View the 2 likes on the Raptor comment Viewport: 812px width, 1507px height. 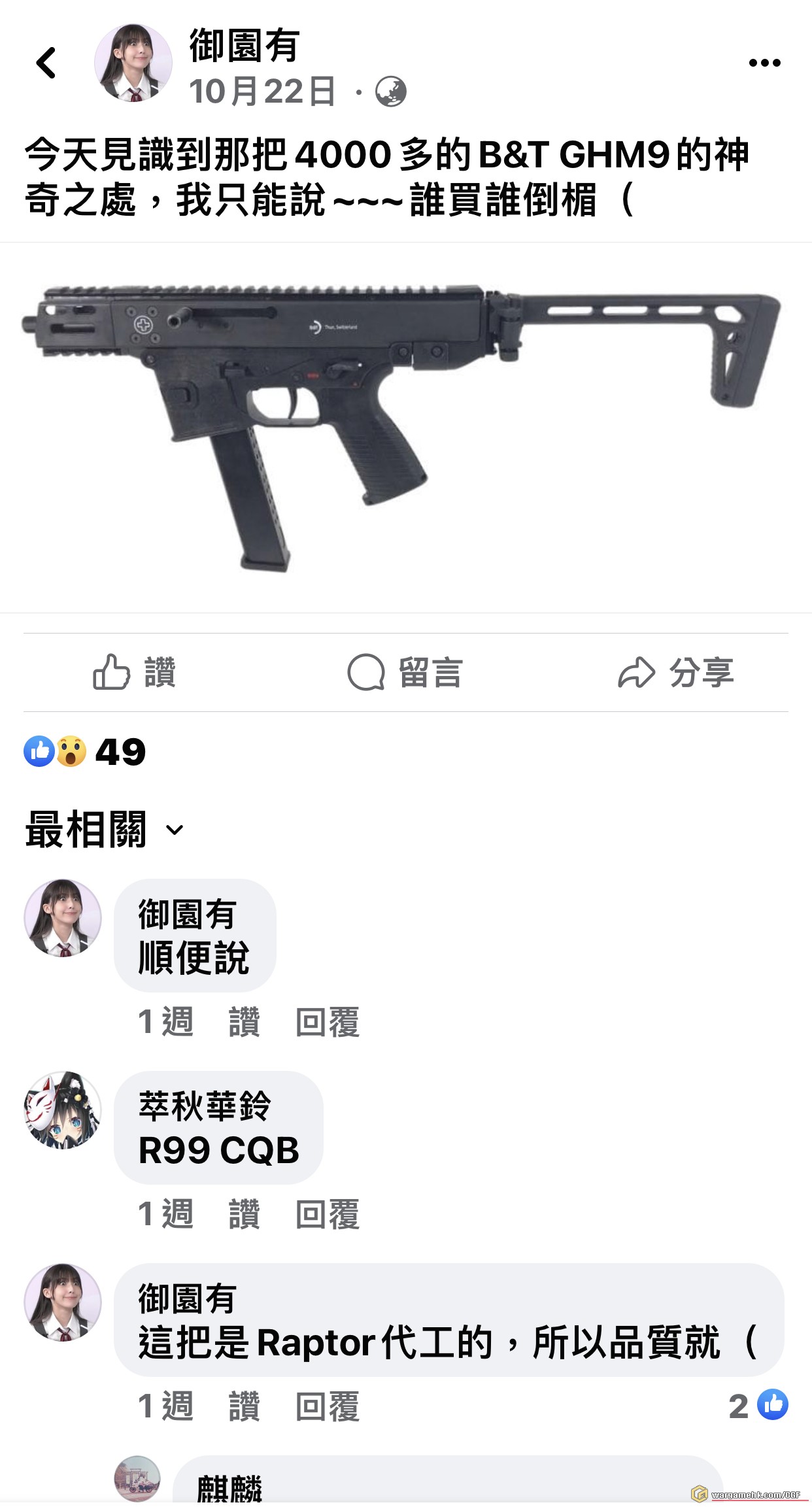(758, 1405)
